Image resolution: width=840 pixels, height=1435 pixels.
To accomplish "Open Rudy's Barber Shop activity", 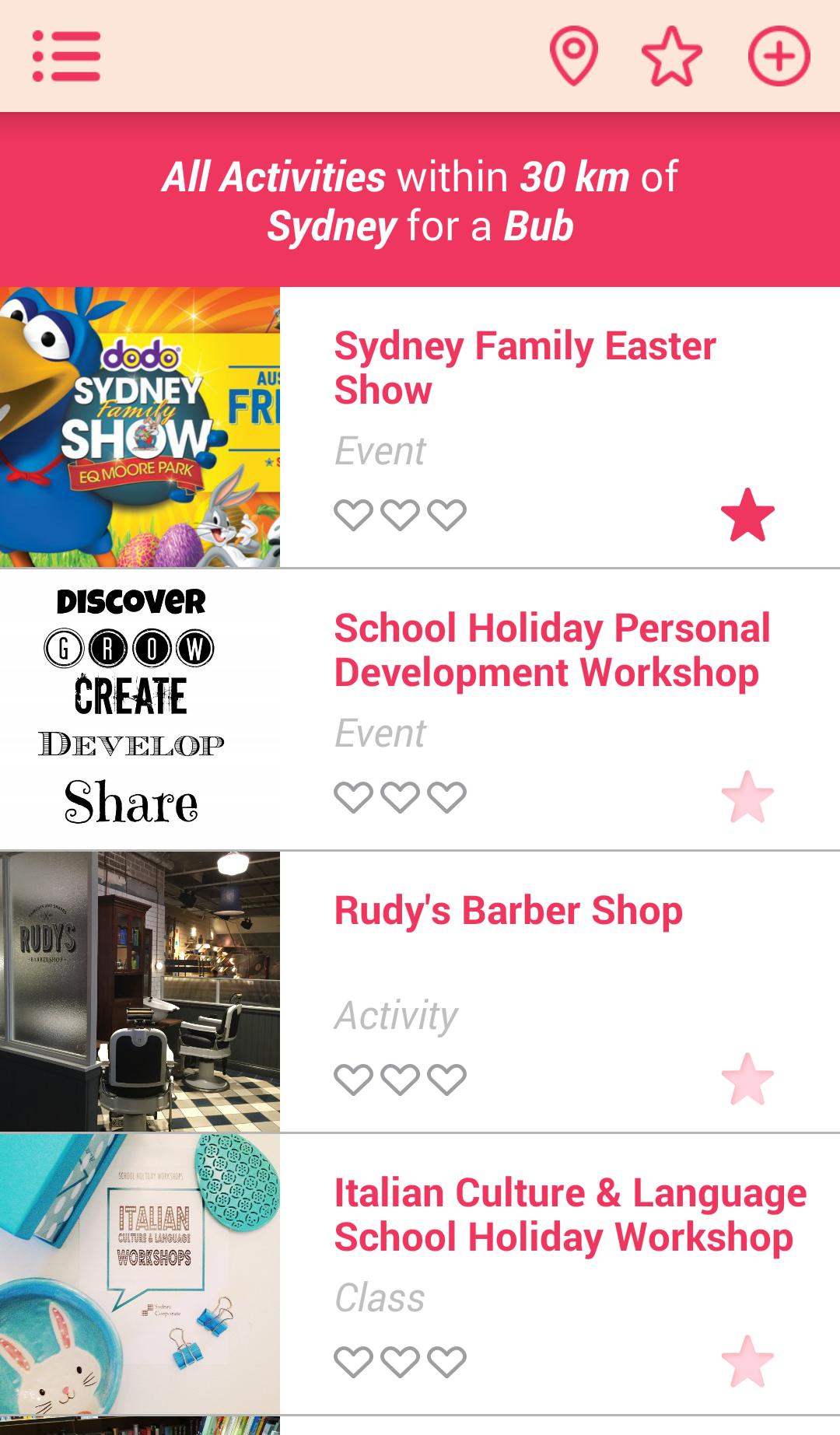I will [509, 911].
